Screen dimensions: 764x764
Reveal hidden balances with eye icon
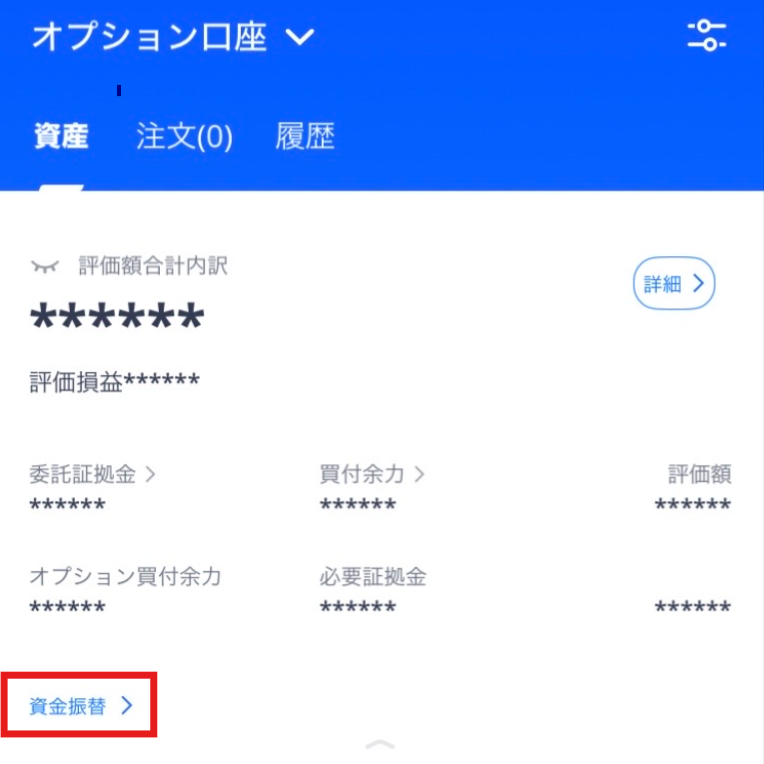coord(45,266)
